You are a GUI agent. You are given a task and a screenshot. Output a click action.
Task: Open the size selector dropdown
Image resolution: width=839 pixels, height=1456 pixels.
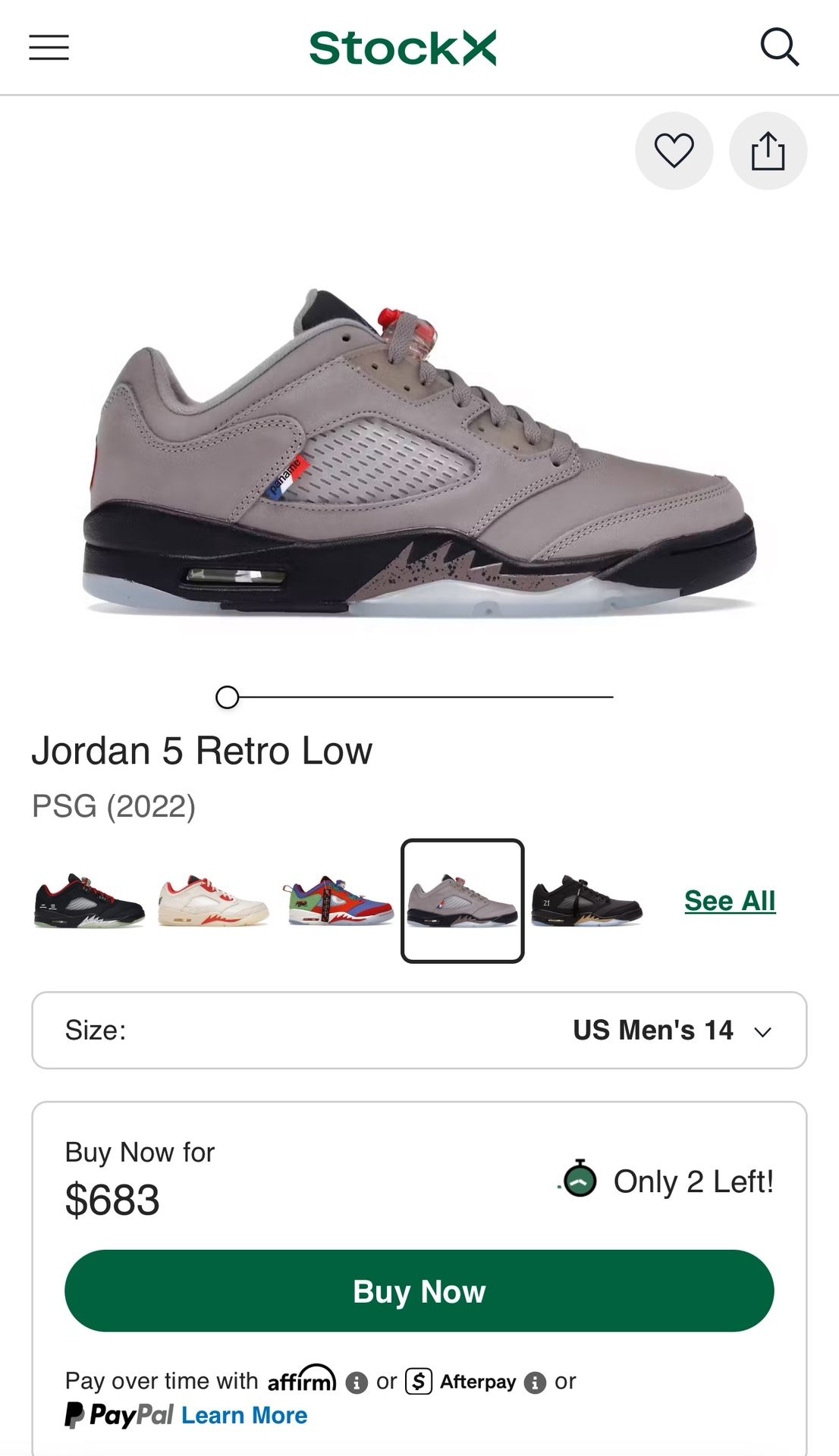point(419,1030)
